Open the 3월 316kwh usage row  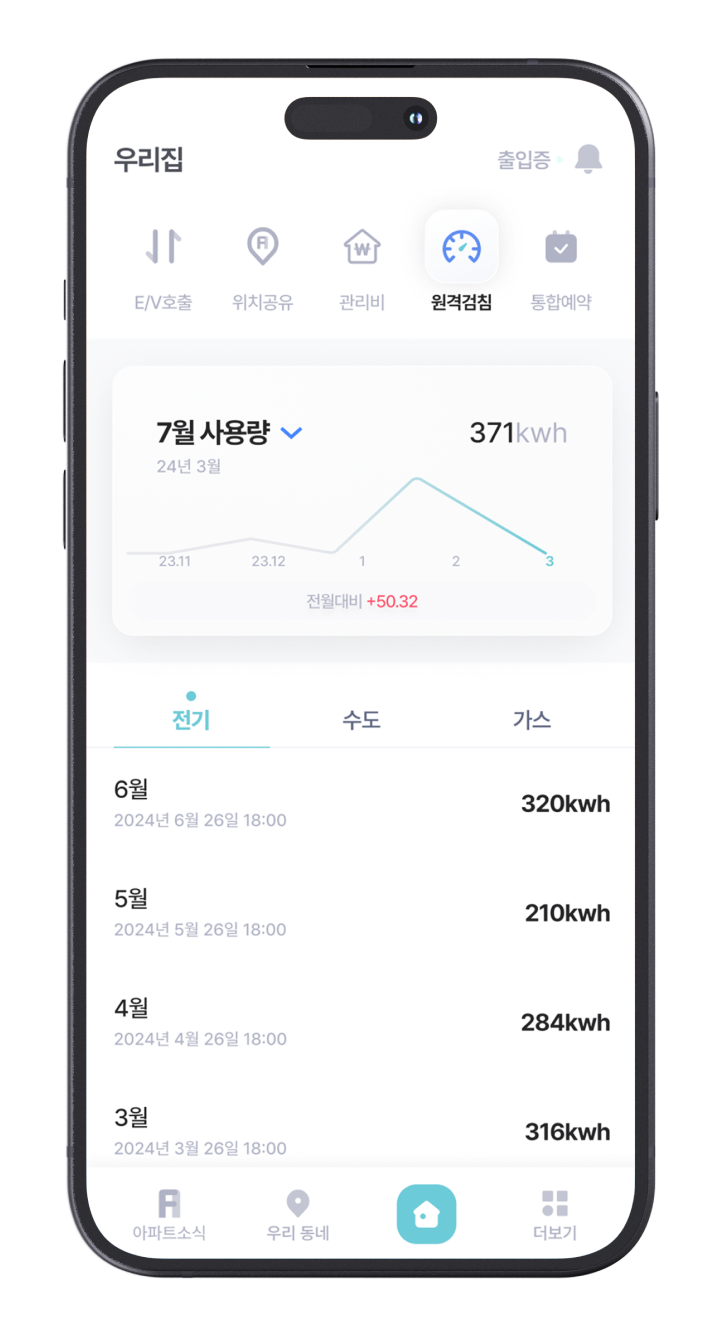pyautogui.click(x=361, y=1131)
